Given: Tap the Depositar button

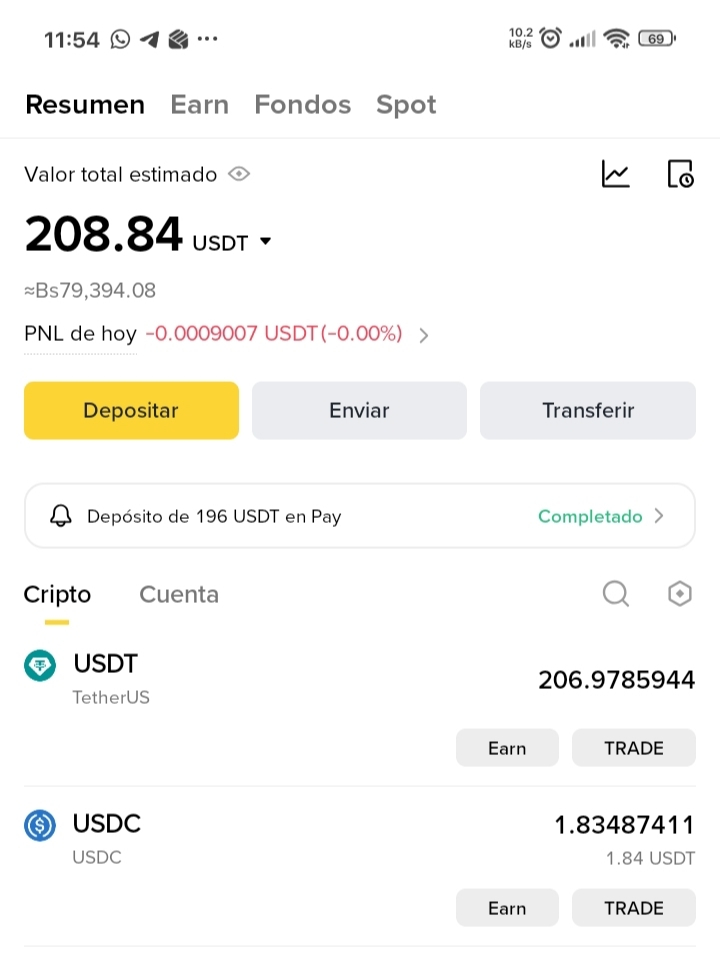Looking at the screenshot, I should pyautogui.click(x=131, y=410).
